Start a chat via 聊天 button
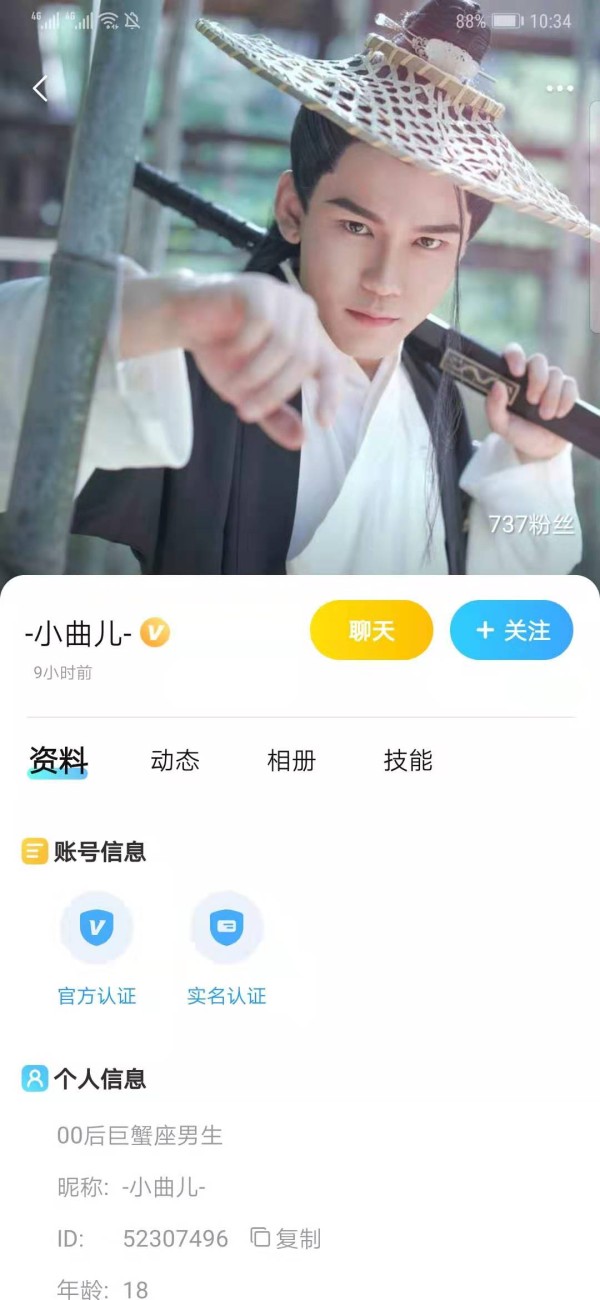The image size is (600, 1300). [371, 630]
